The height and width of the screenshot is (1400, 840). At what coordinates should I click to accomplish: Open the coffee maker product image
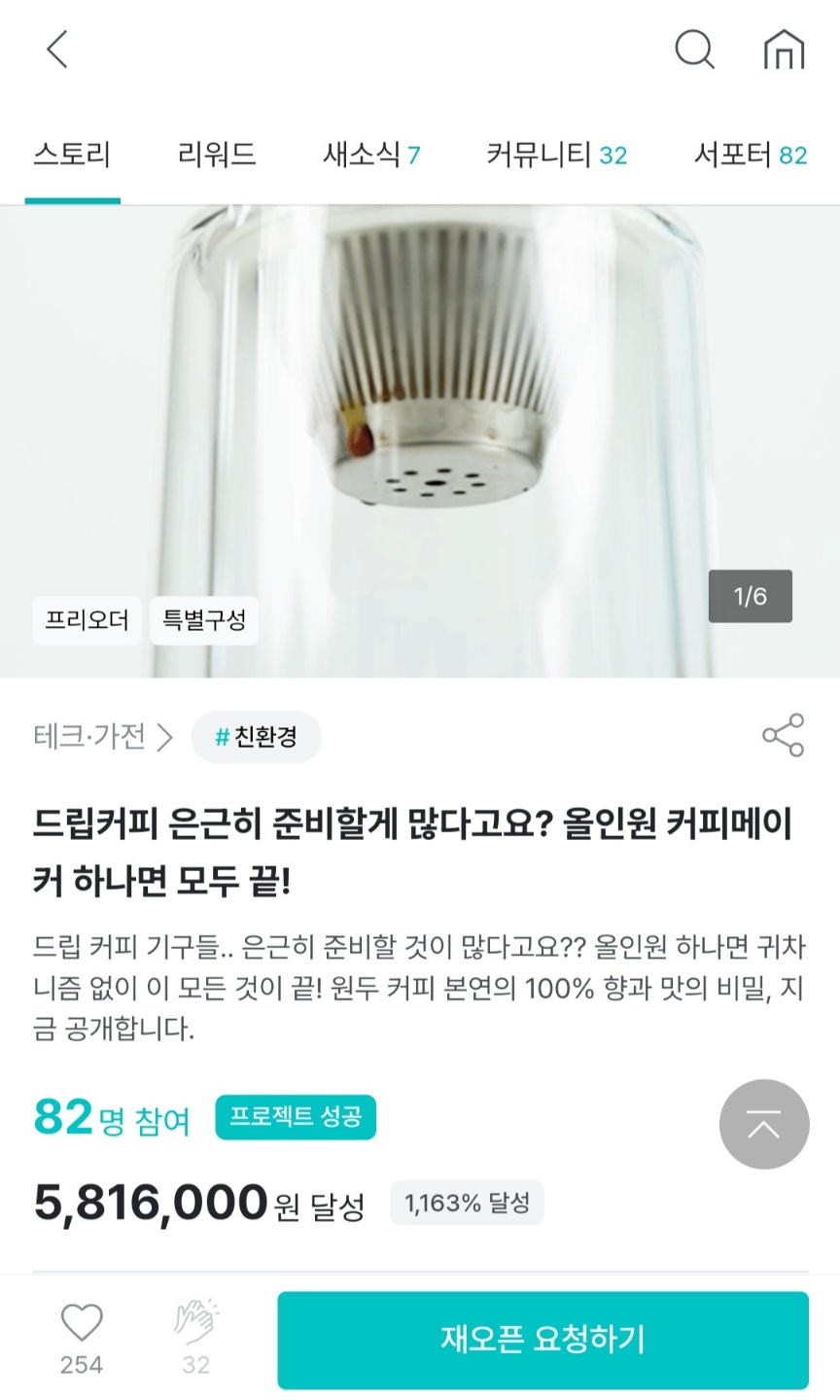tap(420, 408)
